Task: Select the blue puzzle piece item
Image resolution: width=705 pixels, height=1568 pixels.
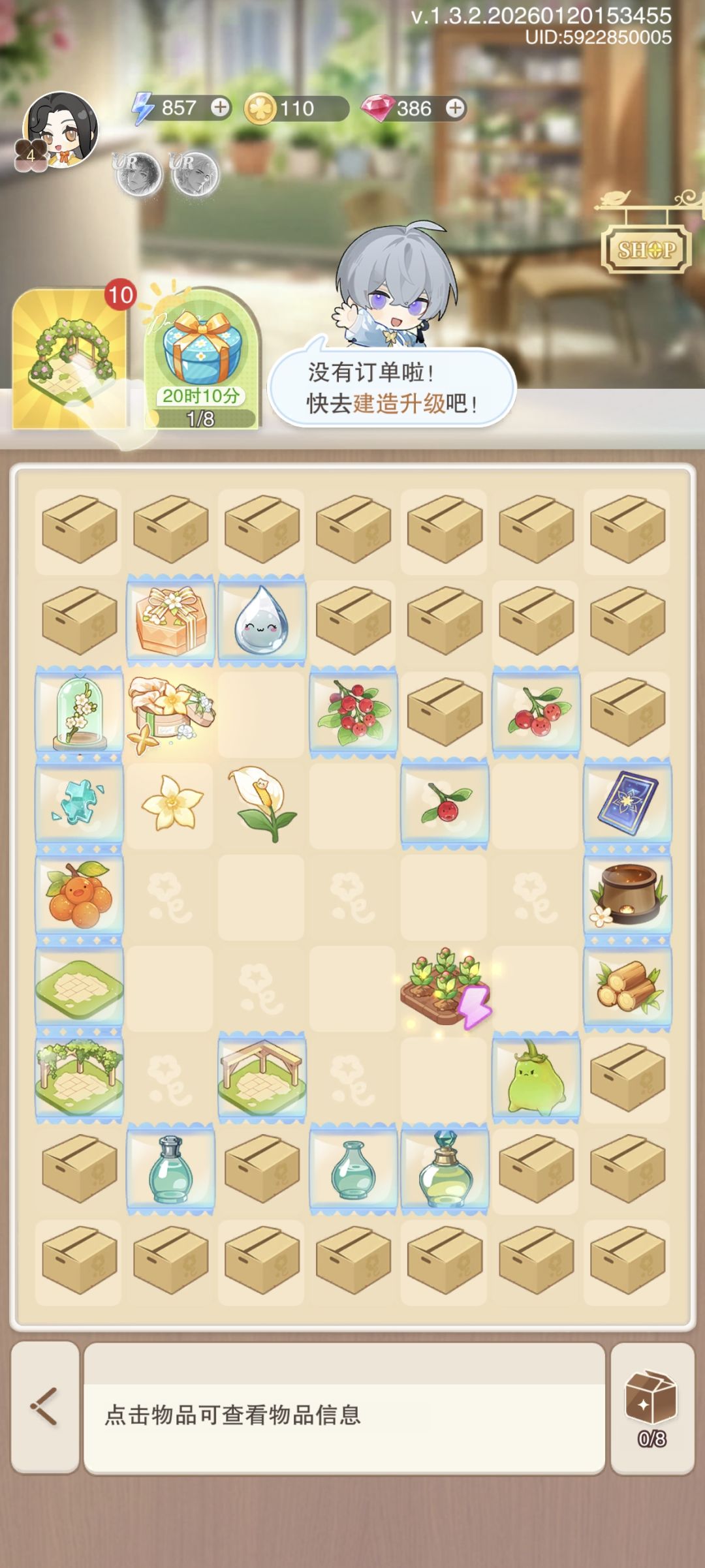Action: coord(79,803)
